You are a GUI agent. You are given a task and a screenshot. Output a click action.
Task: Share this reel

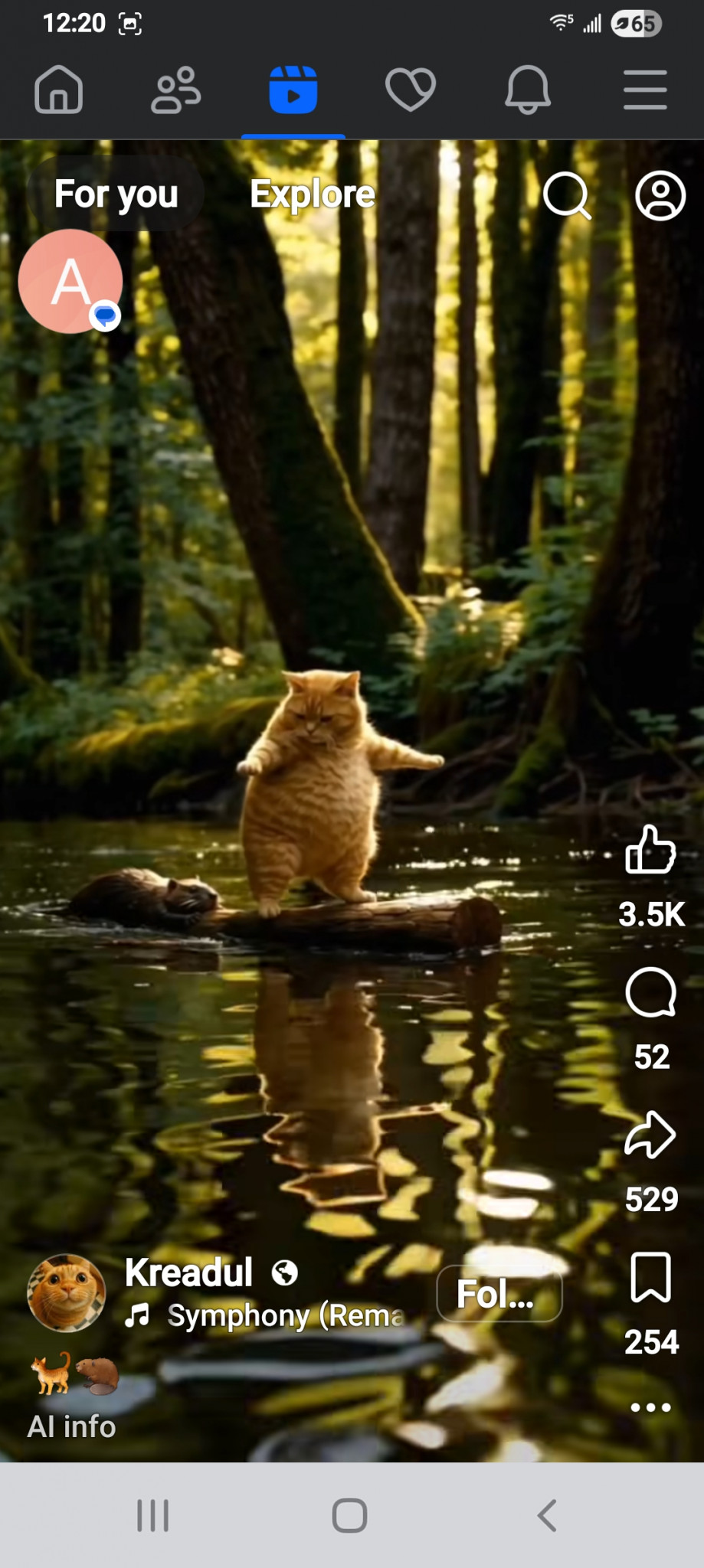pos(650,1135)
